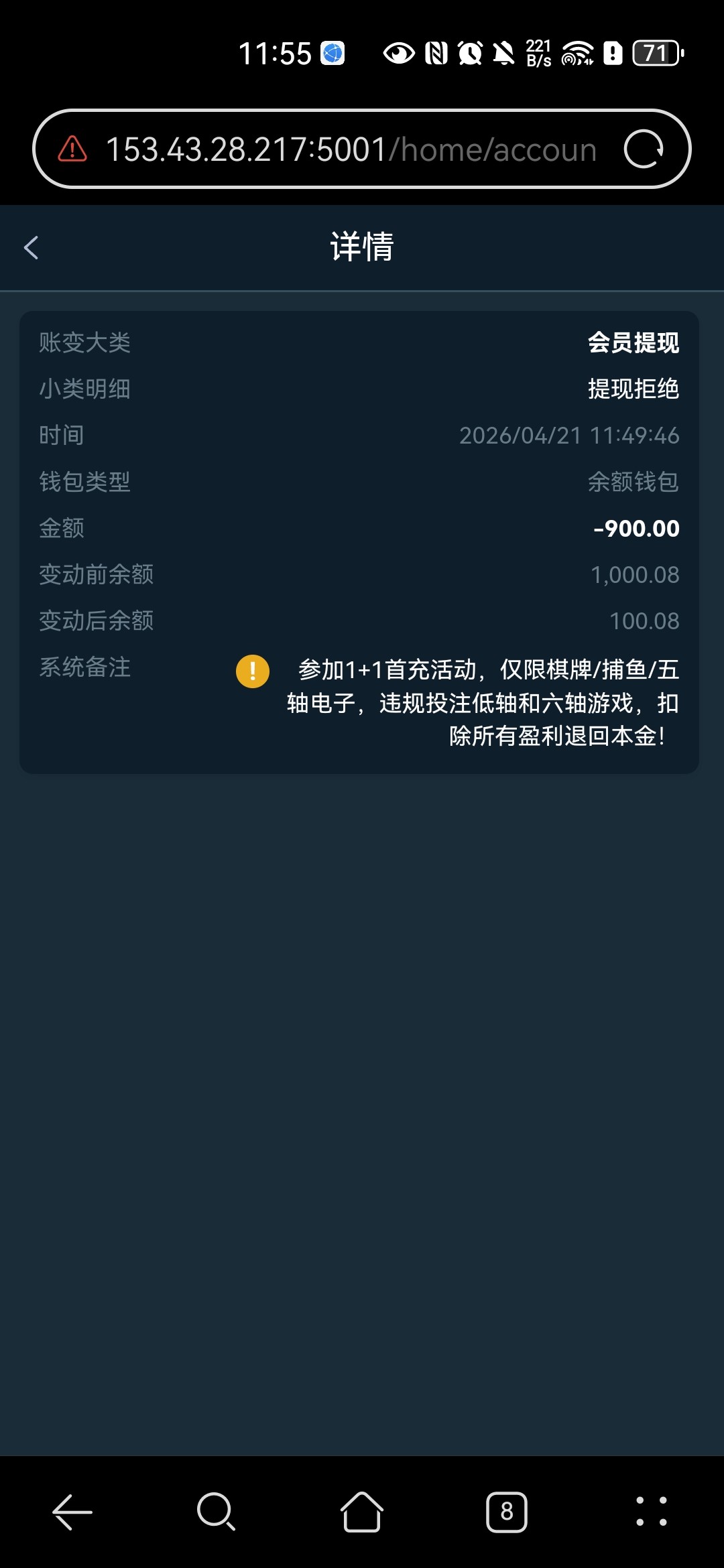Open the browser search
The height and width of the screenshot is (1568, 724).
pos(216,1512)
